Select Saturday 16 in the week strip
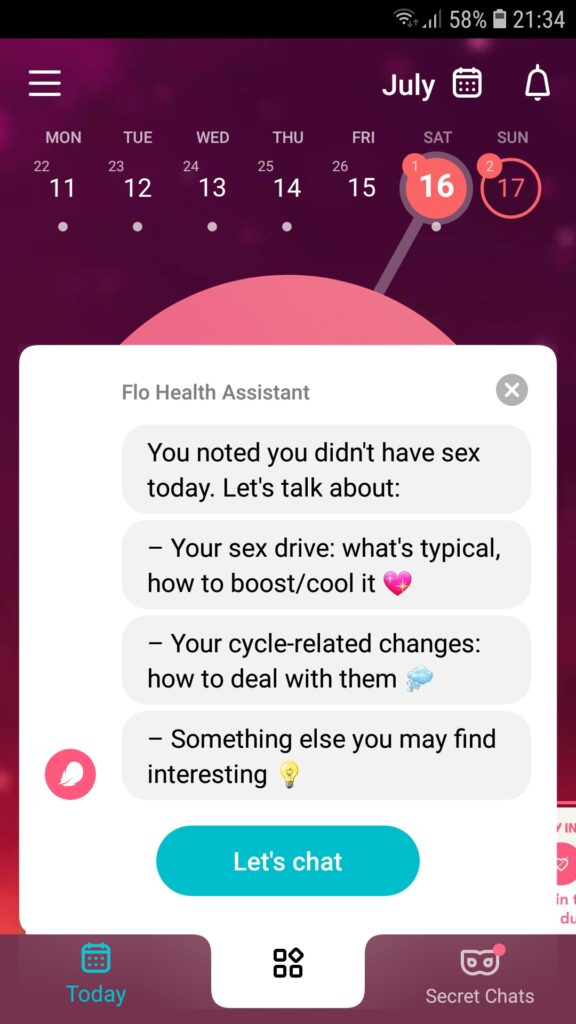This screenshot has height=1024, width=576. coord(436,187)
